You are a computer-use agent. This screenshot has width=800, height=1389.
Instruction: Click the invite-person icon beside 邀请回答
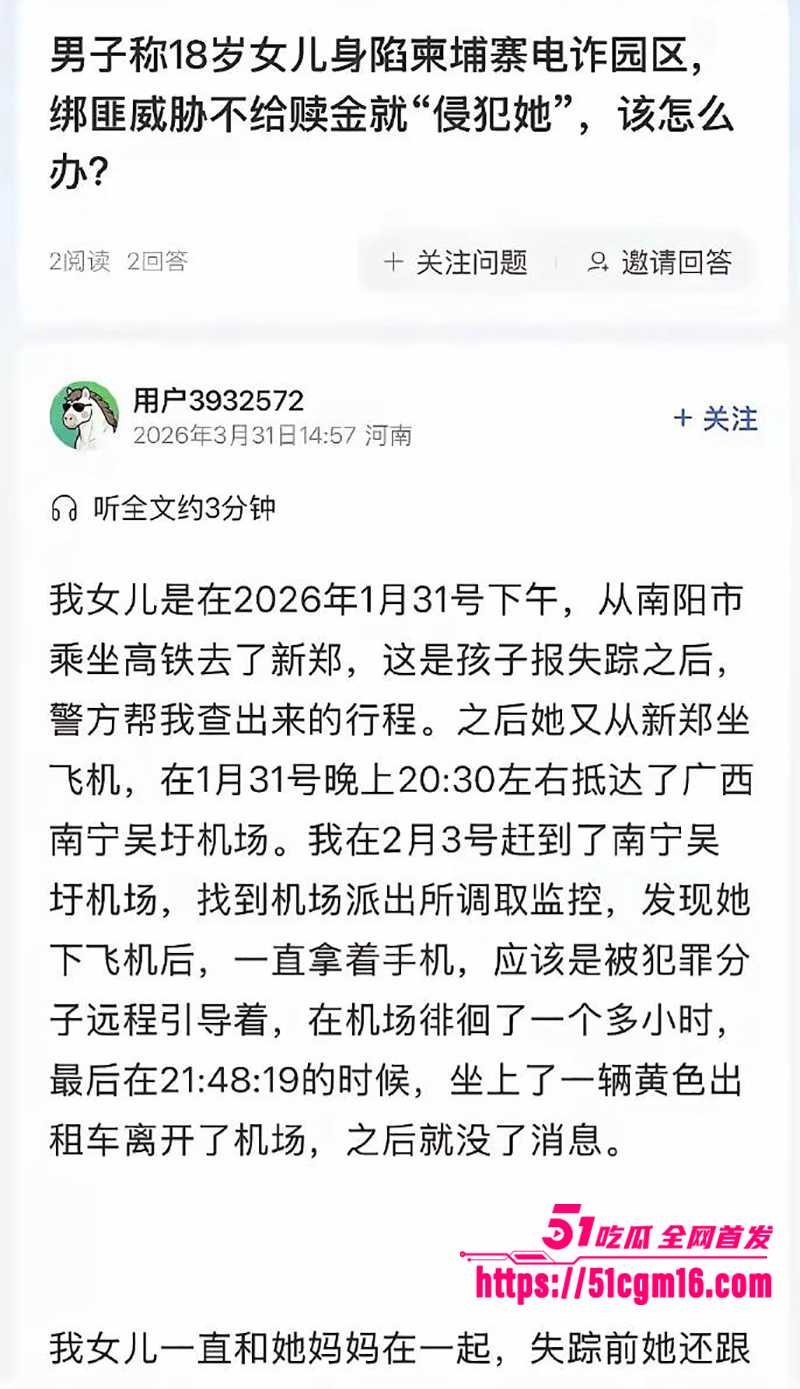coord(598,263)
